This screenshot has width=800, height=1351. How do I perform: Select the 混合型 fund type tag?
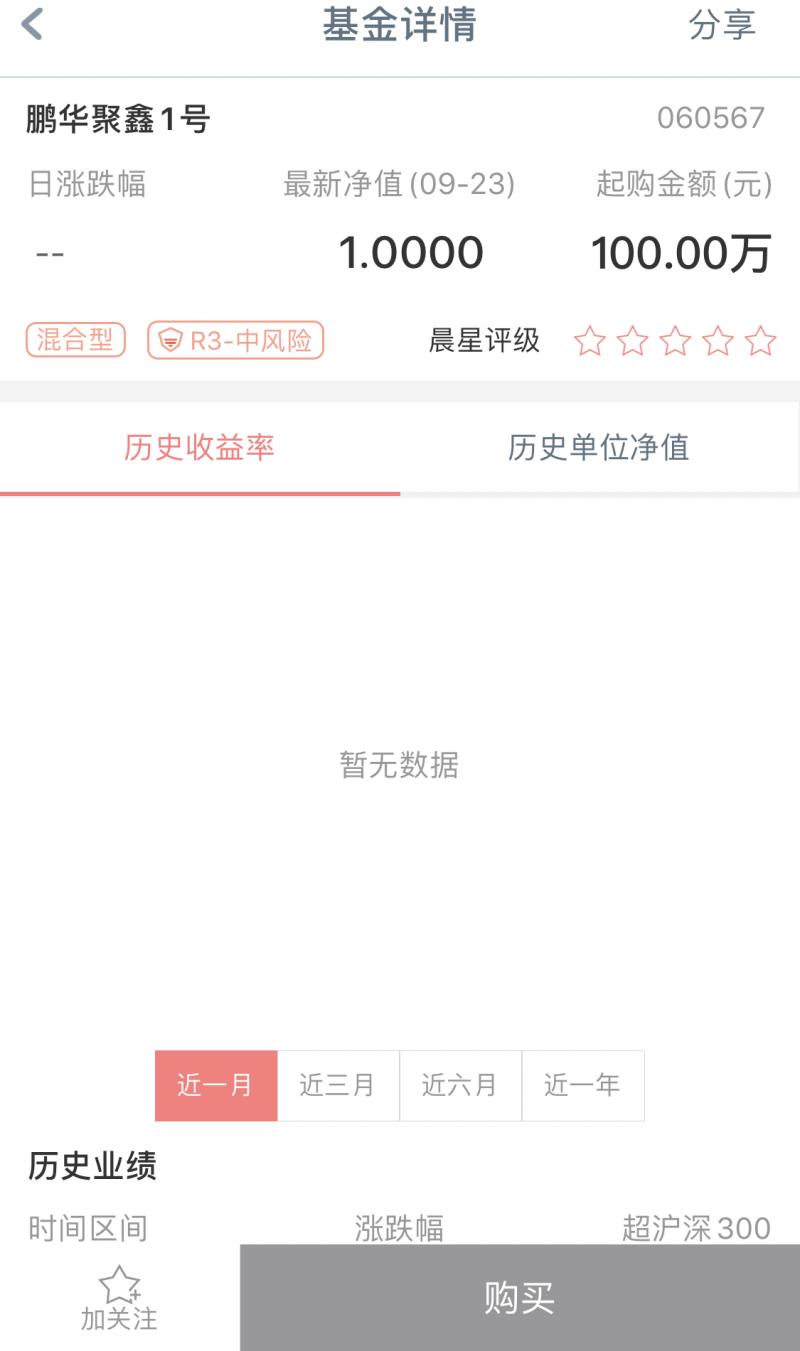pos(75,341)
